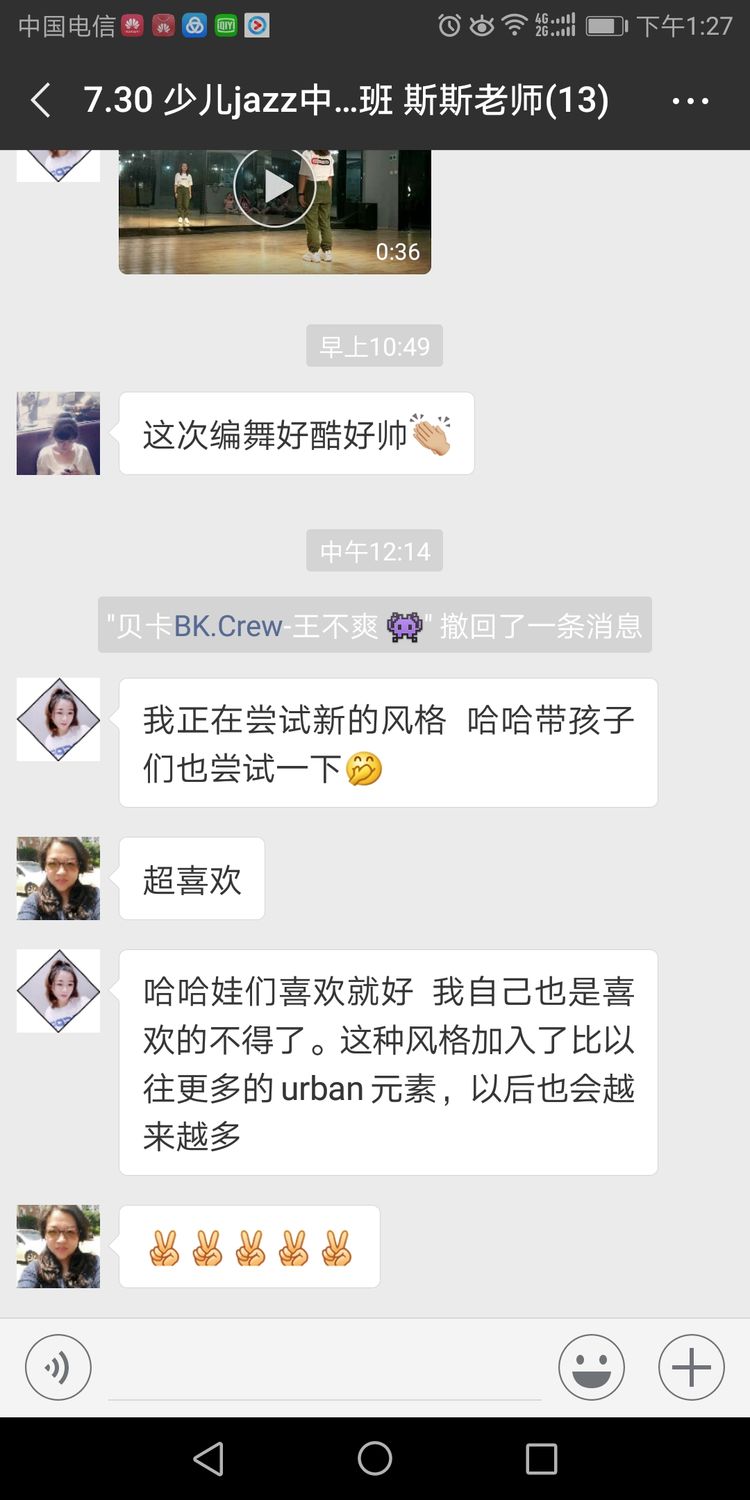Open avatar of sender of 这次编舞好酷好帅
Image resolution: width=750 pixels, height=1500 pixels.
pos(58,433)
